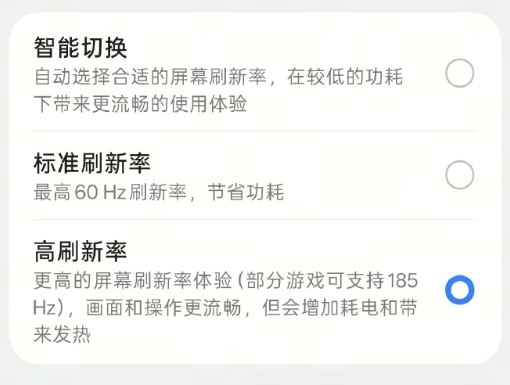Image resolution: width=510 pixels, height=385 pixels.
Task: Select the 高刷新率 radio button
Action: coord(459,289)
